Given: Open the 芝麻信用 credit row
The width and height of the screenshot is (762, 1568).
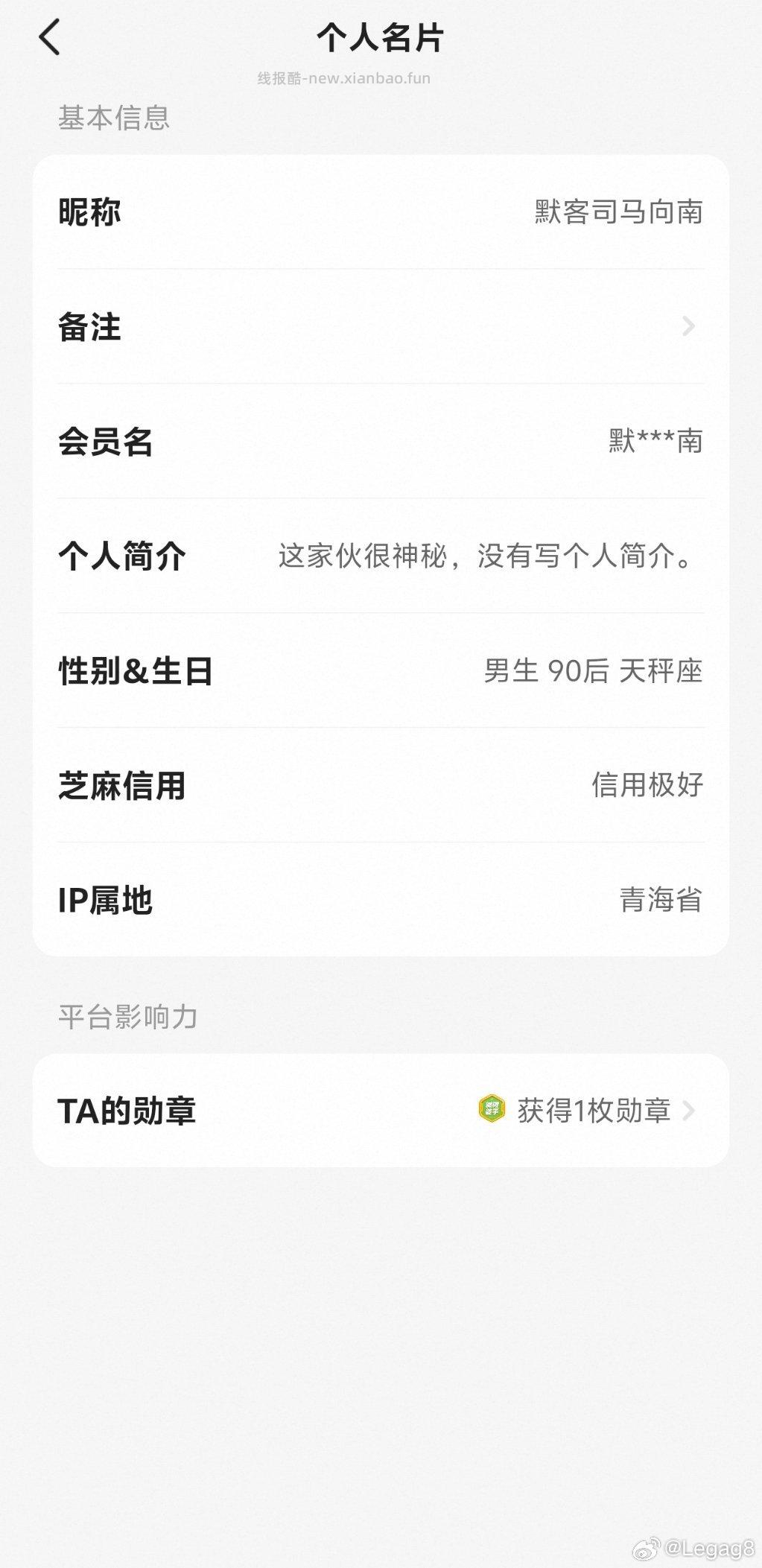Looking at the screenshot, I should 381,784.
